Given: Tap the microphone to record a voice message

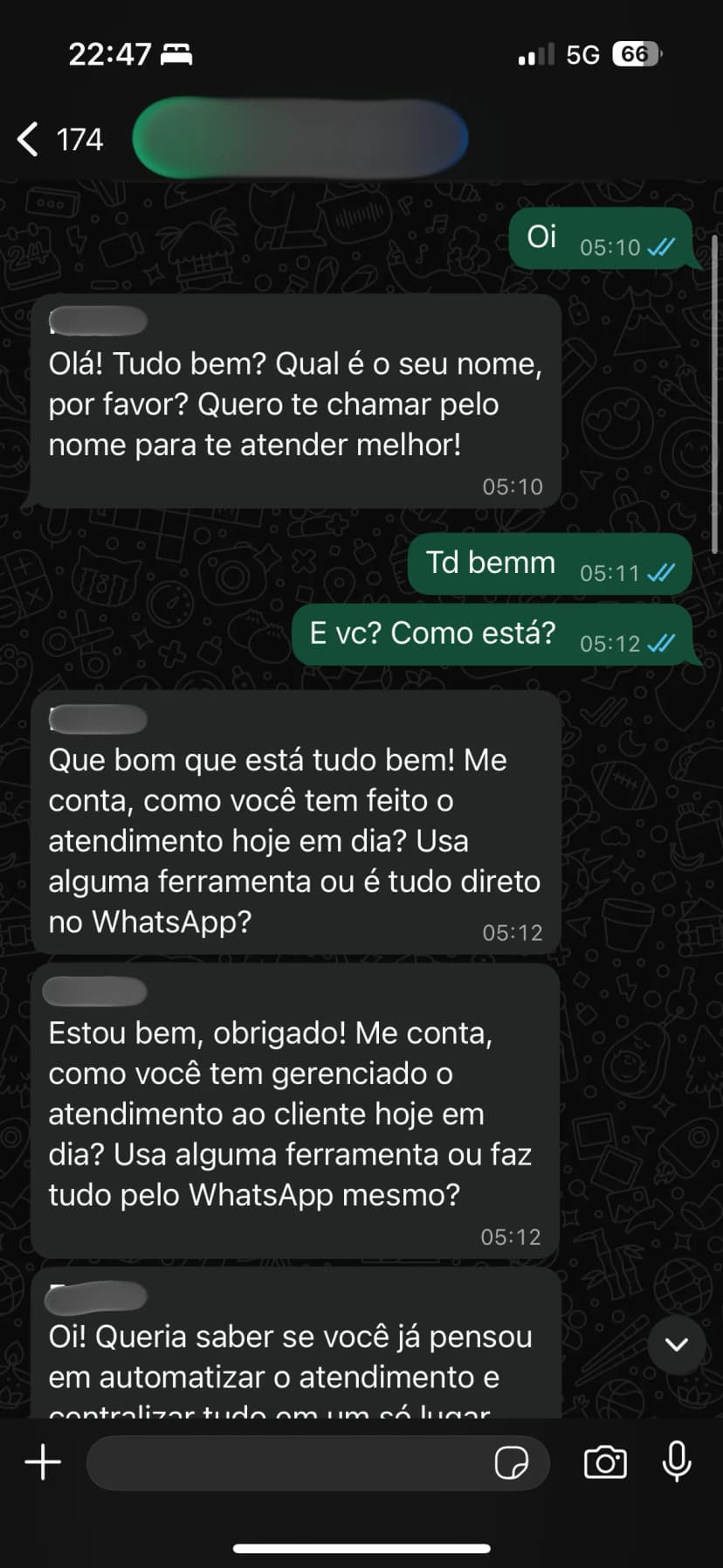Looking at the screenshot, I should [678, 1462].
